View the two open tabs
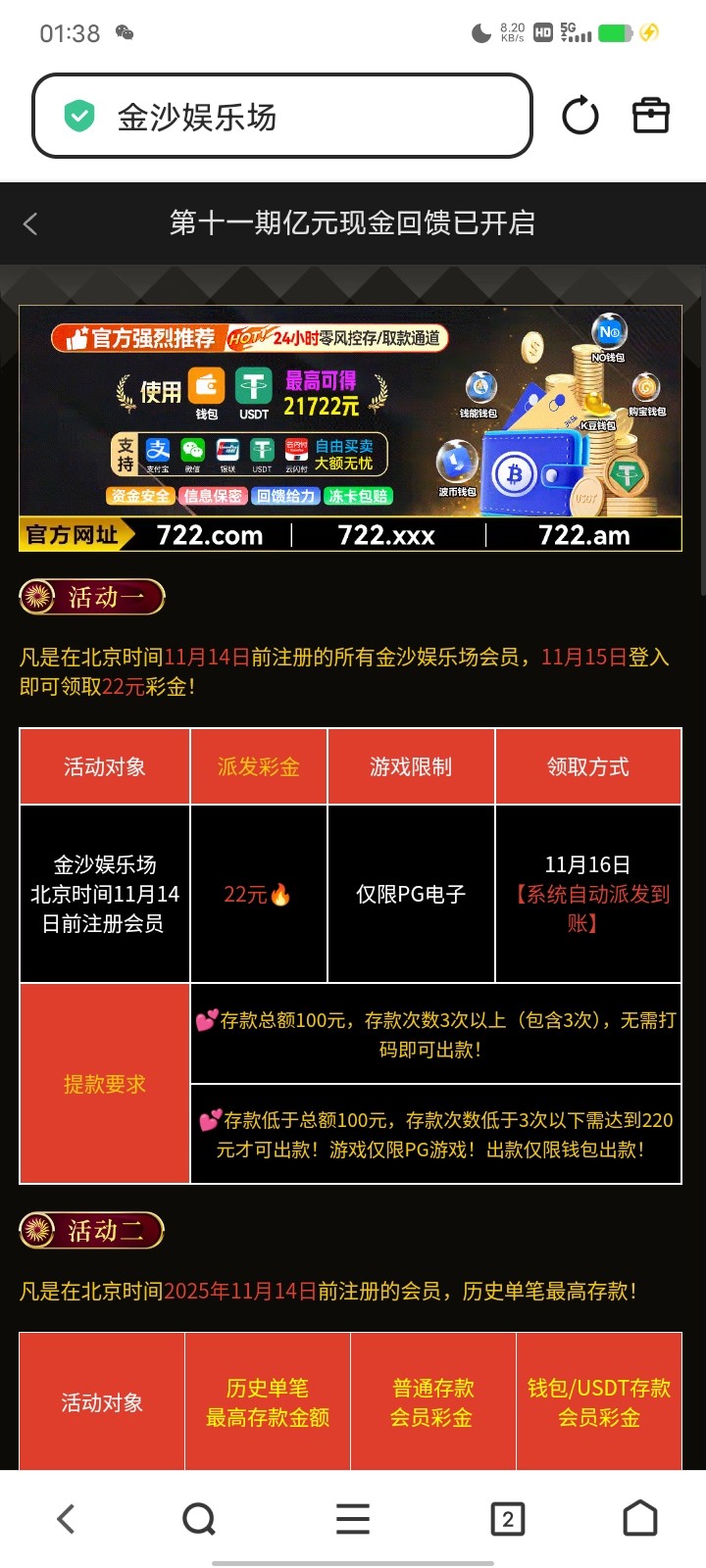 click(507, 1519)
